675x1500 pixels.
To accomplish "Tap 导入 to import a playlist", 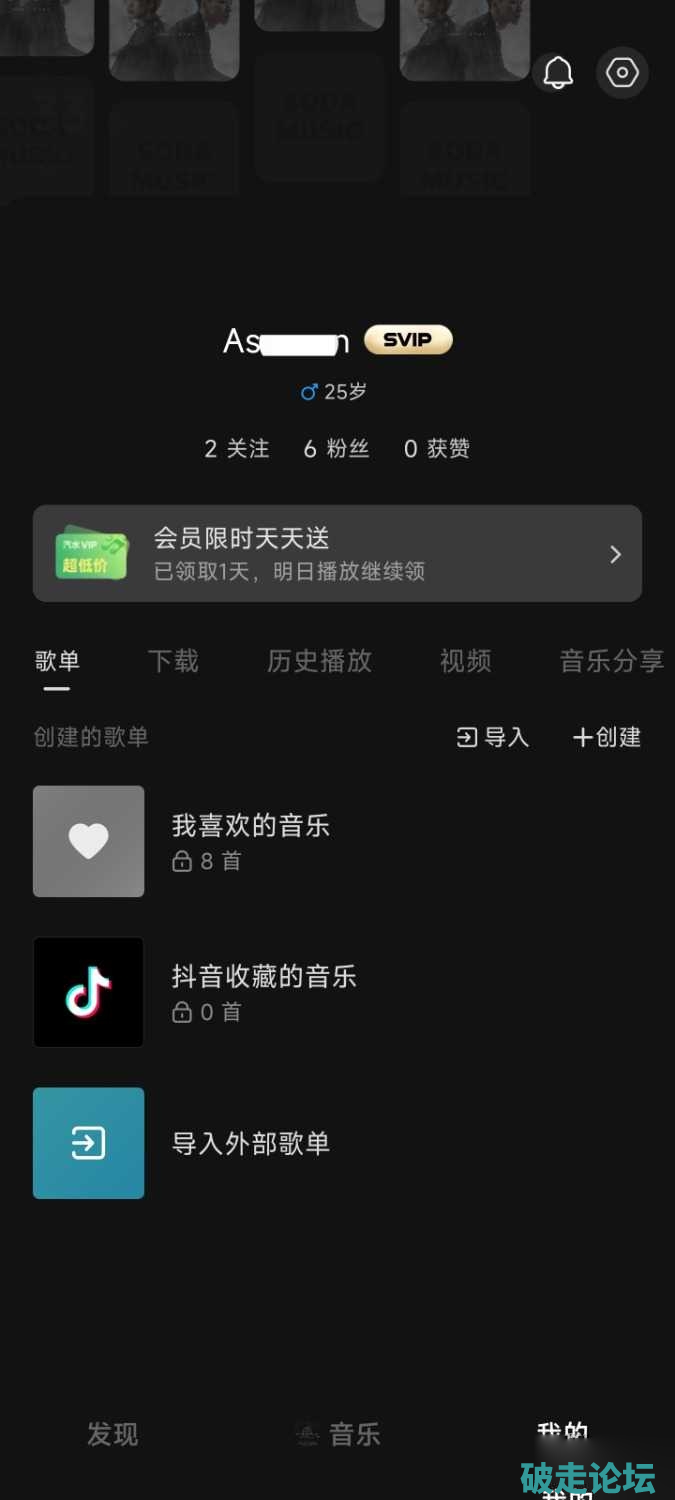I will coord(492,738).
